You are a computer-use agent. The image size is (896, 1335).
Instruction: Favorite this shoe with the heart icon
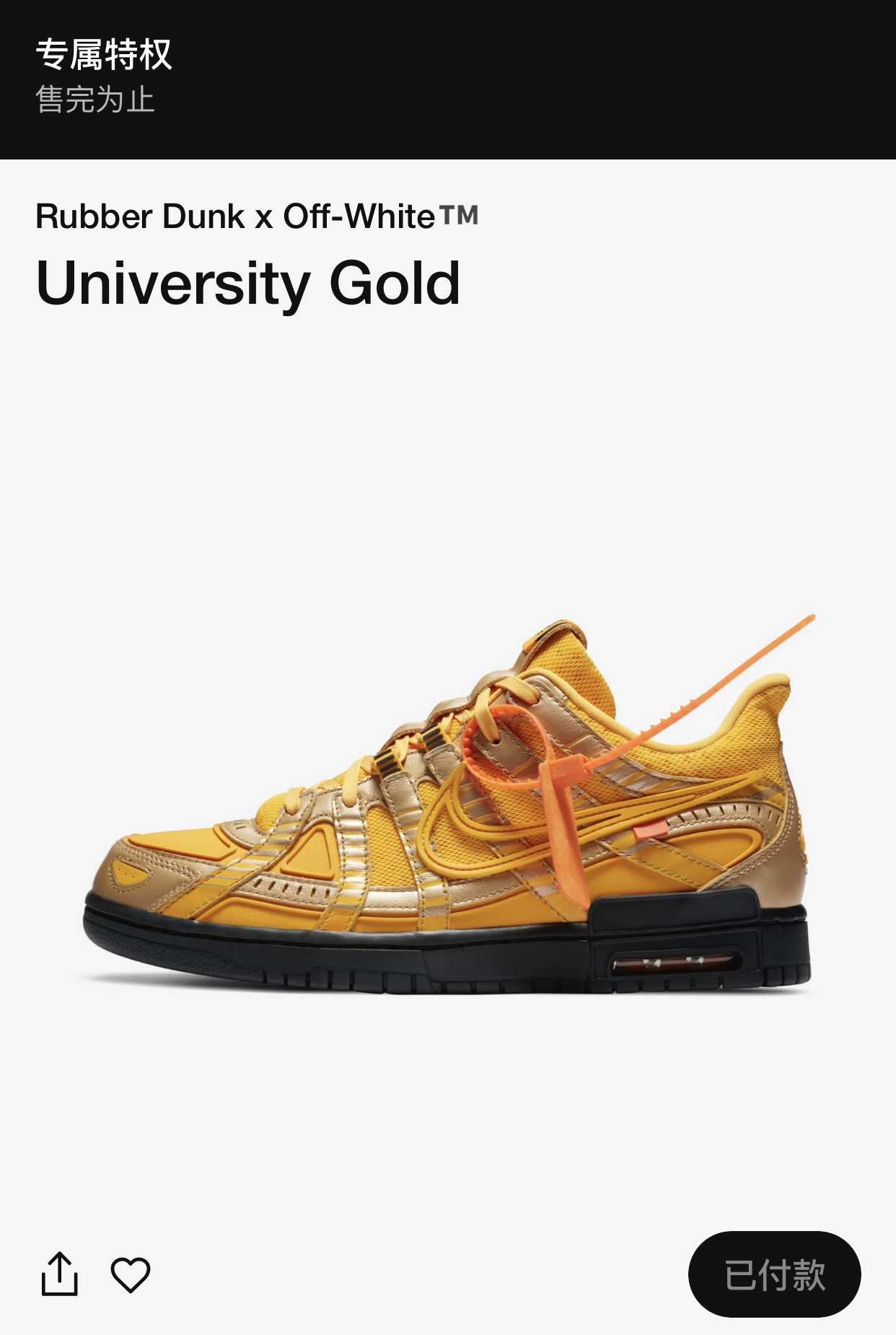(131, 1275)
